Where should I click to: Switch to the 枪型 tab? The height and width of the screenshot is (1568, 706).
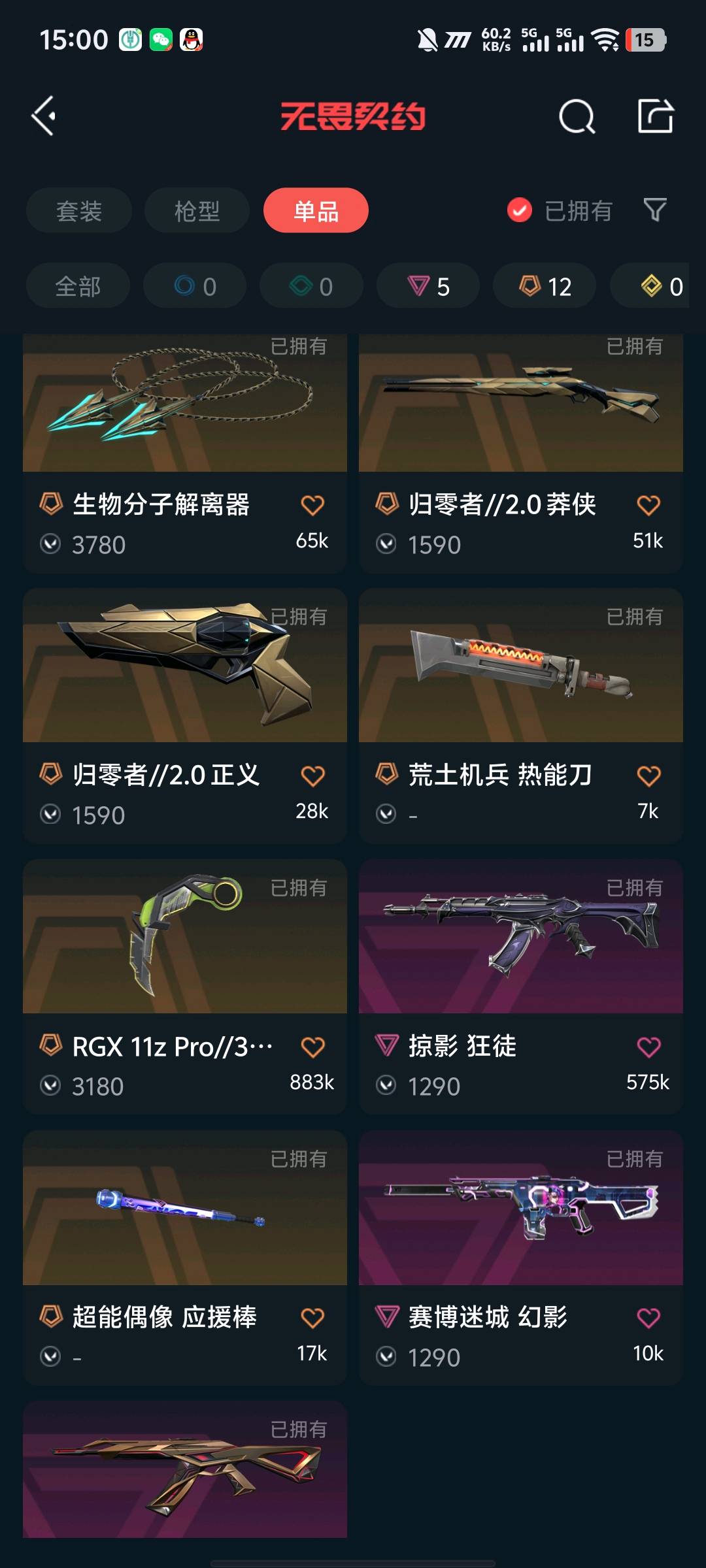tap(197, 210)
